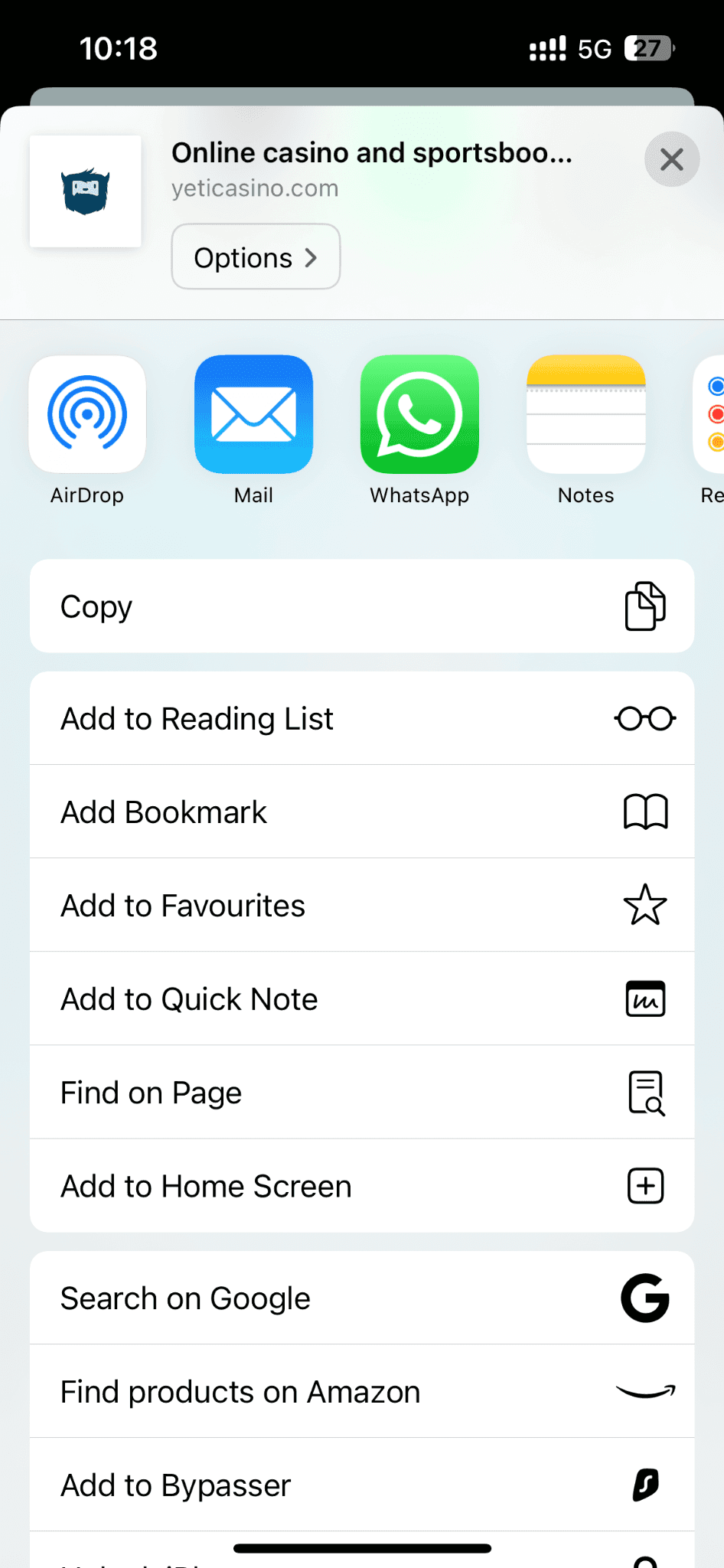Add the page to Reading List
724x1568 pixels.
(x=361, y=718)
